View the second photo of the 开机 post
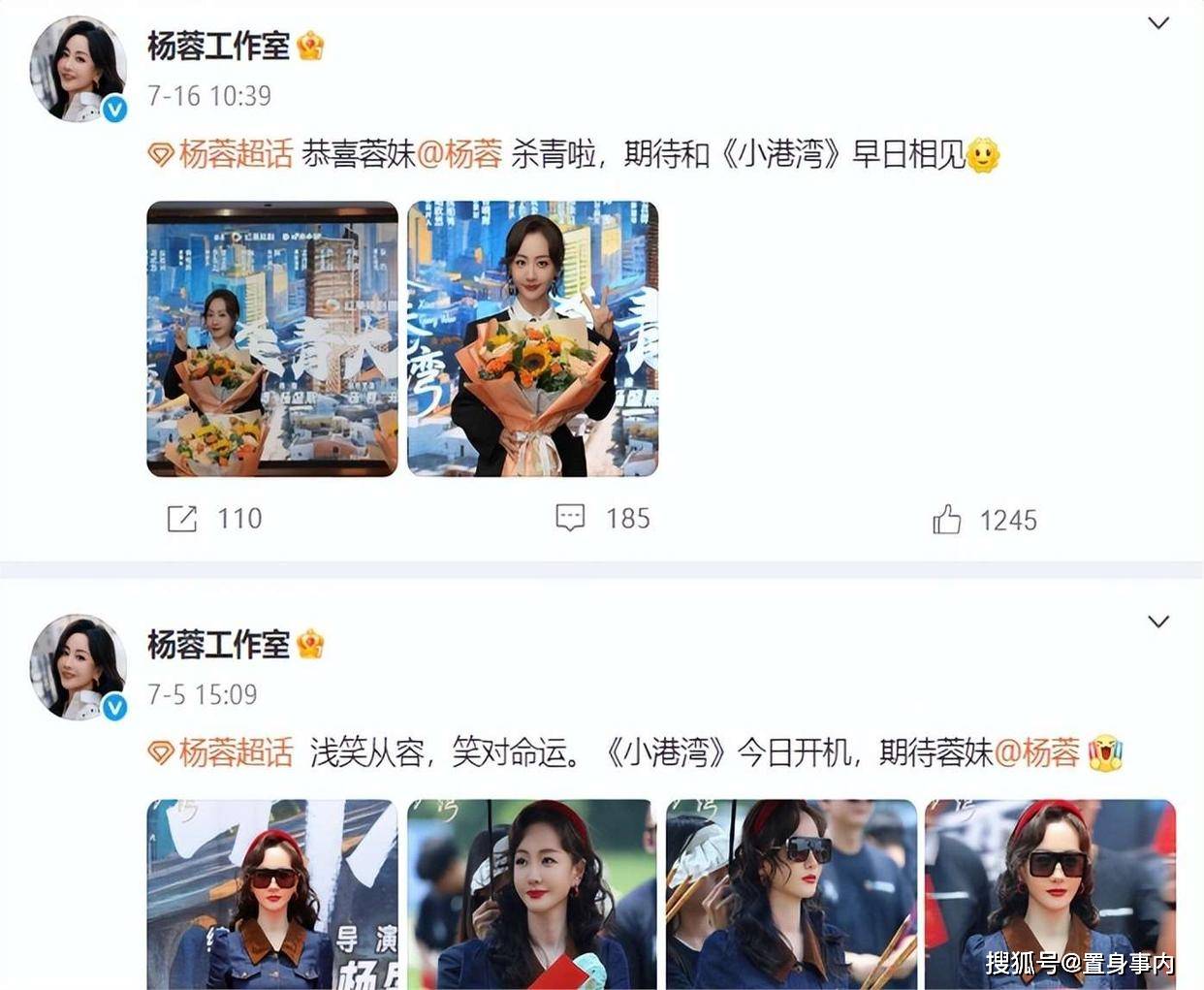1204x990 pixels. point(532,894)
